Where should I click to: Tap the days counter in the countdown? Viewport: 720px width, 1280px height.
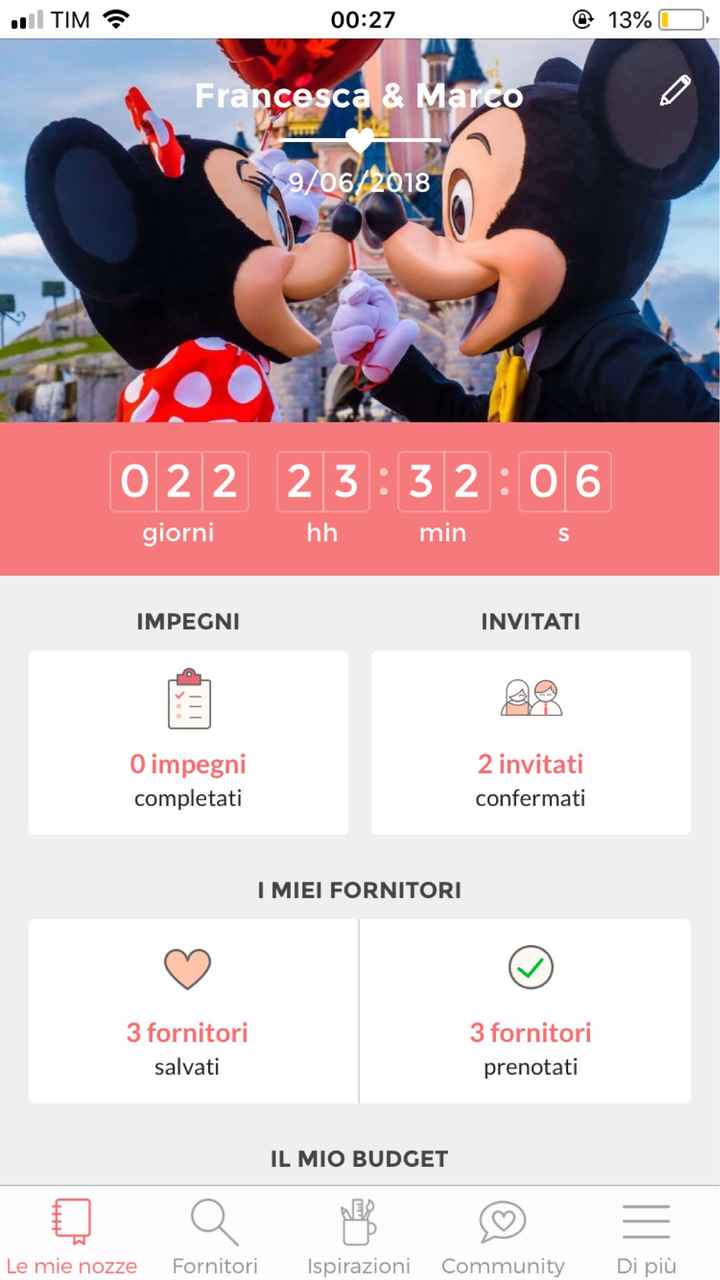click(x=178, y=483)
